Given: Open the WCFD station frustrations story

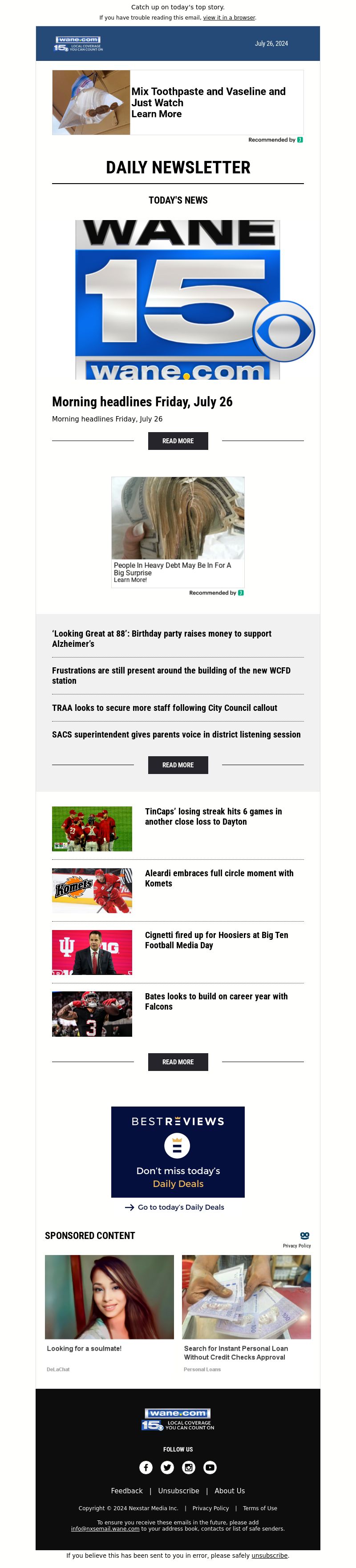Looking at the screenshot, I should tap(171, 675).
